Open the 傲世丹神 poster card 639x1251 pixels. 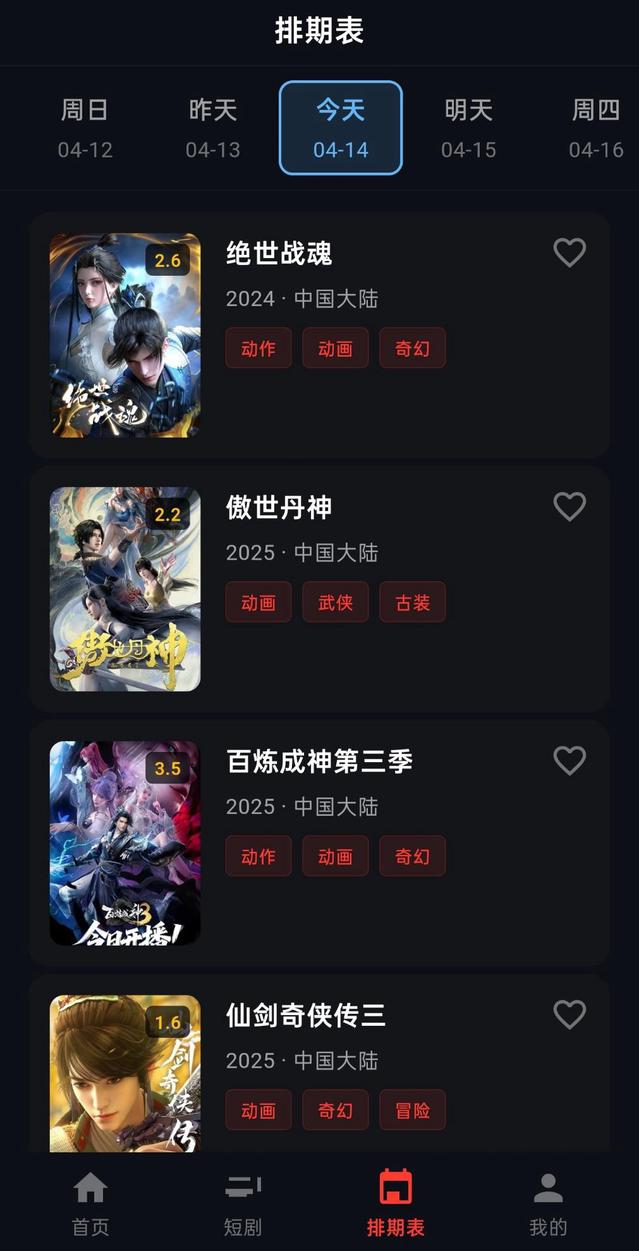point(125,589)
